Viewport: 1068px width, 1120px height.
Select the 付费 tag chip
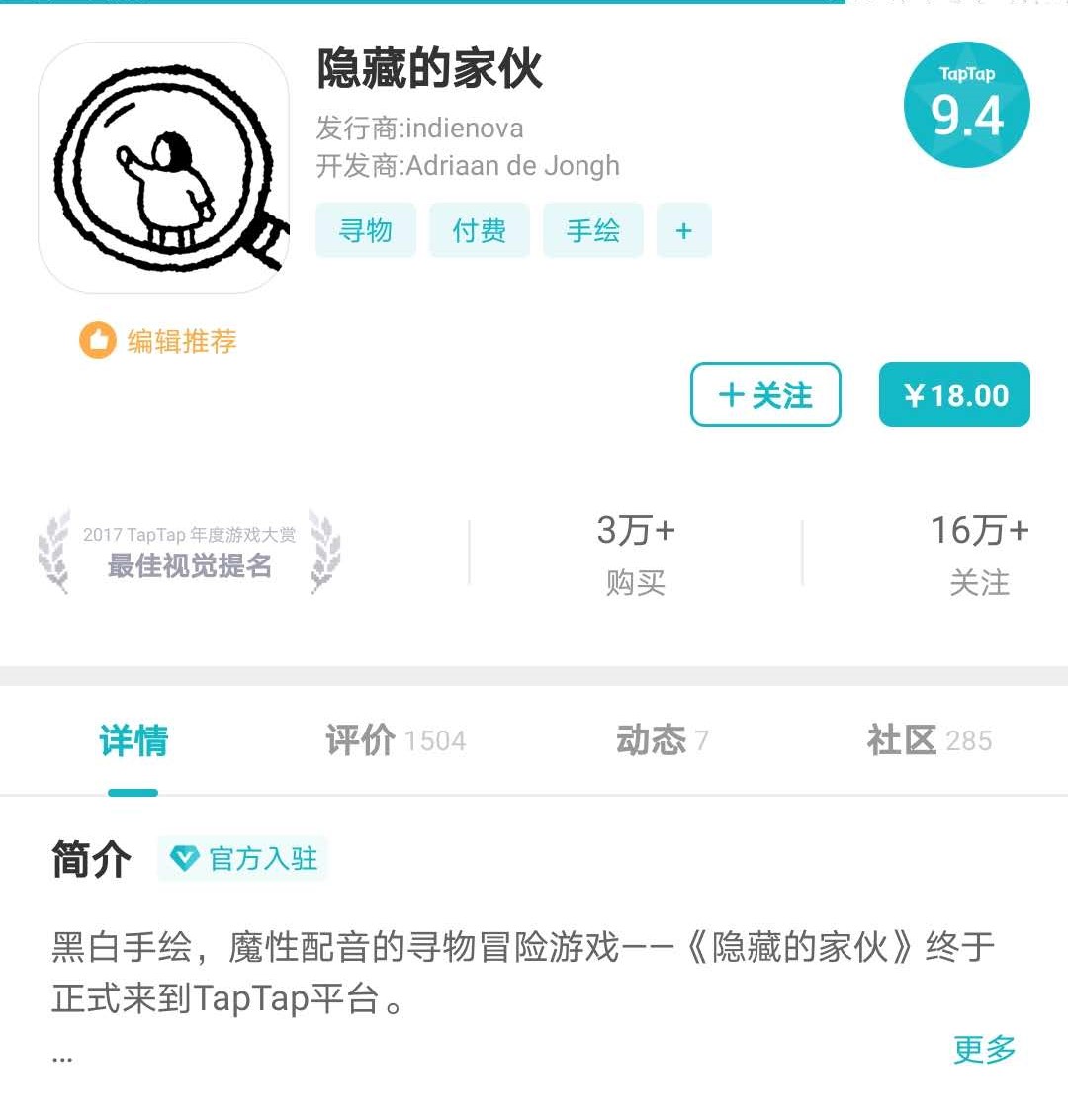pyautogui.click(x=480, y=231)
